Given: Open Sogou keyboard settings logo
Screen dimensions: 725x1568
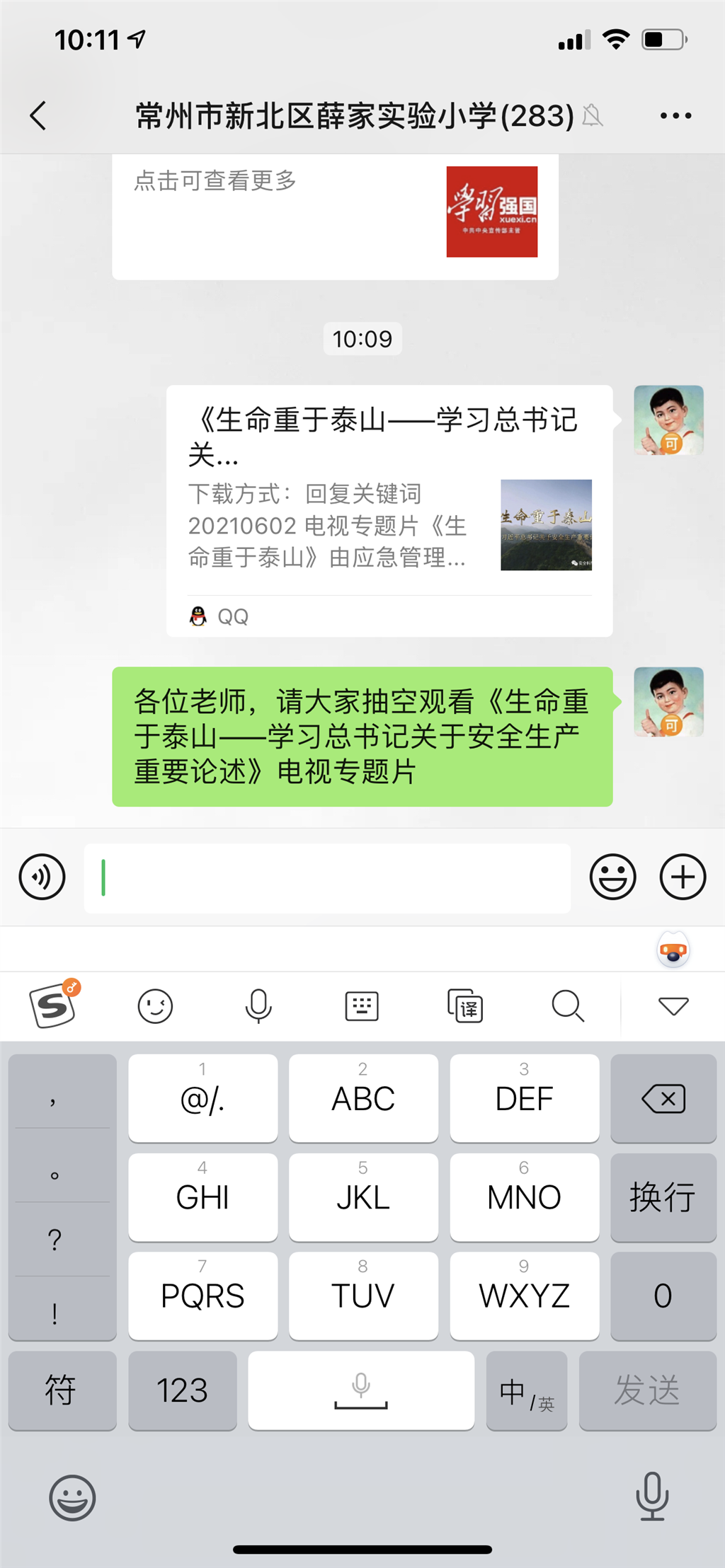Looking at the screenshot, I should click(x=54, y=1005).
